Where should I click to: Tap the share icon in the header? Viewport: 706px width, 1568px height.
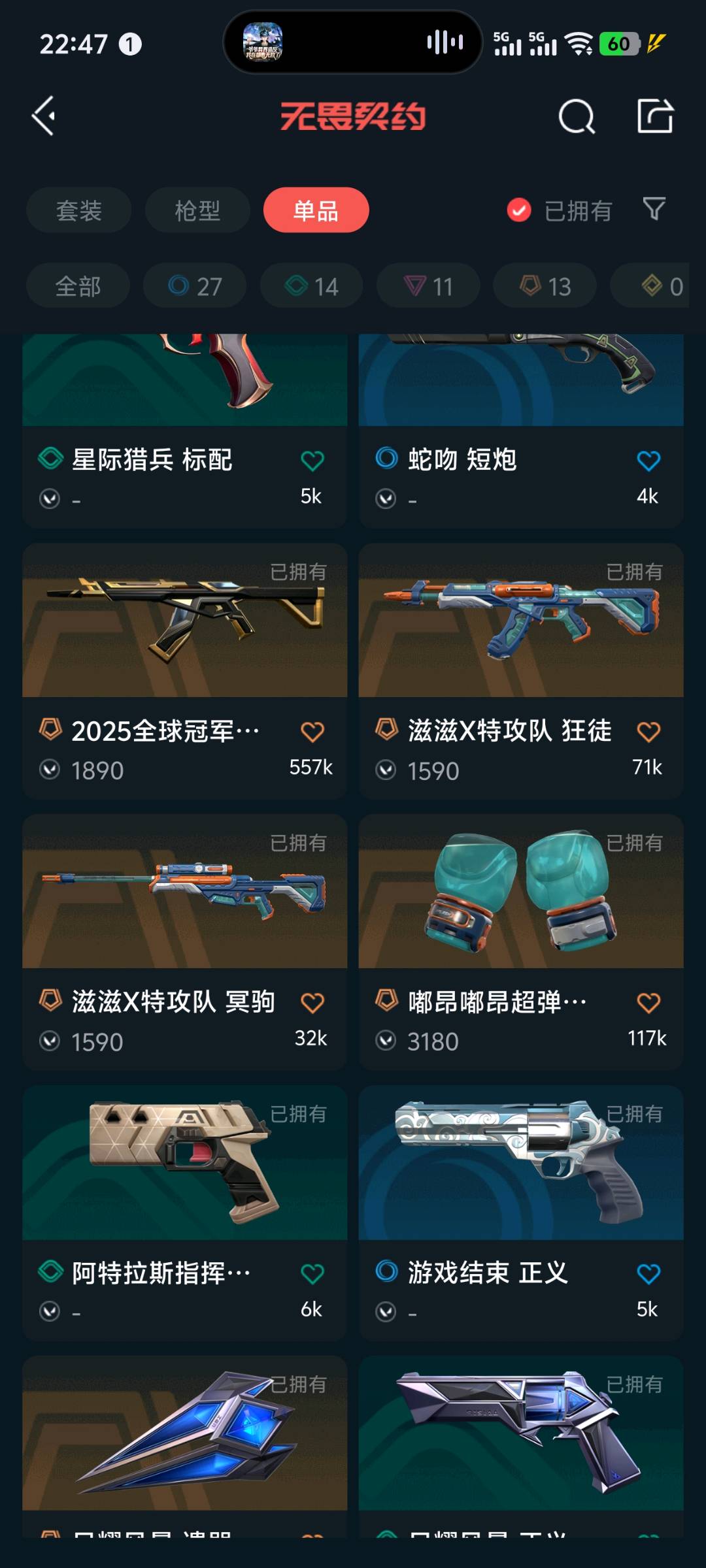pyautogui.click(x=655, y=116)
